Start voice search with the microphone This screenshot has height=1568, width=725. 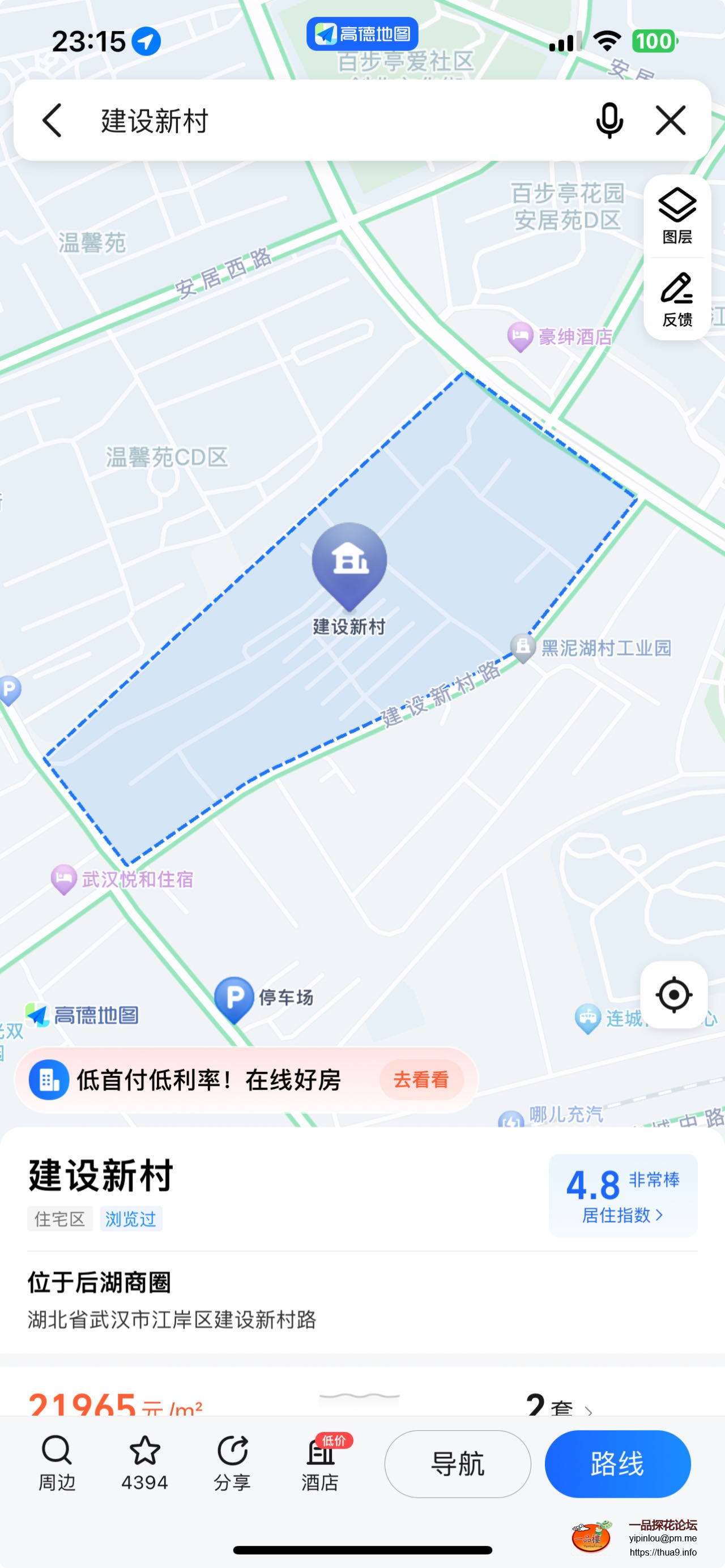[x=609, y=120]
